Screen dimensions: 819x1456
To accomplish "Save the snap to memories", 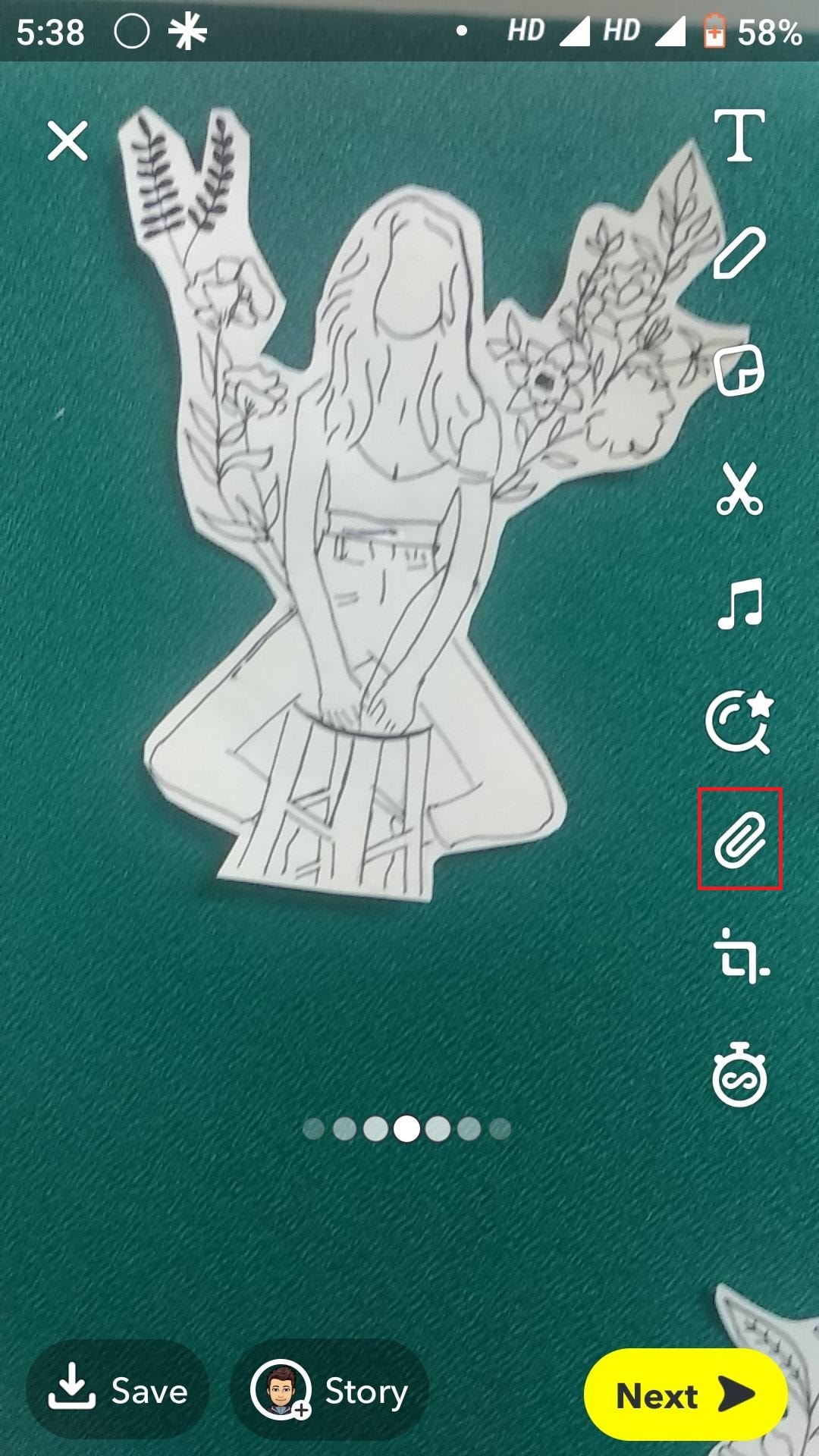I will coord(118,1389).
